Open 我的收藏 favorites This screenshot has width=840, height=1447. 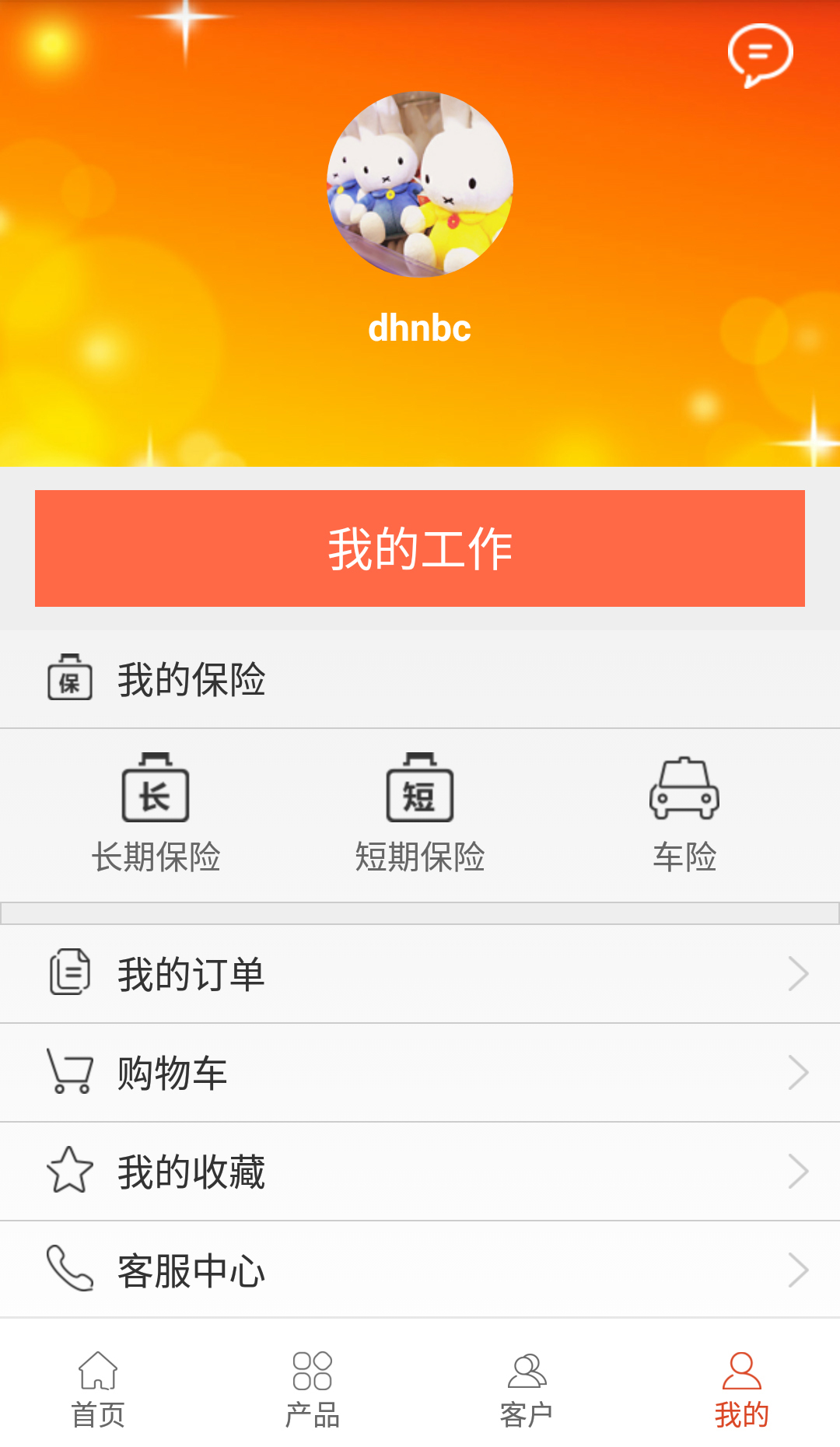pos(420,1172)
